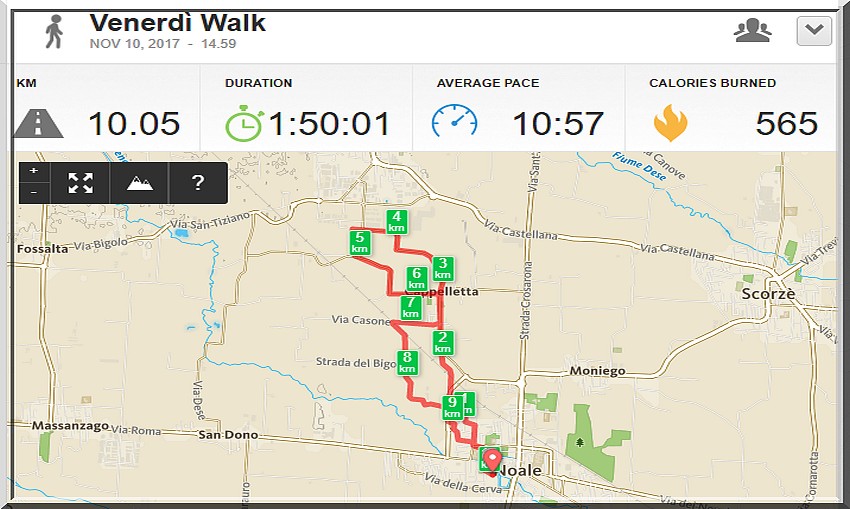Zoom out on the map
Screen dimensions: 850x509
34,192
